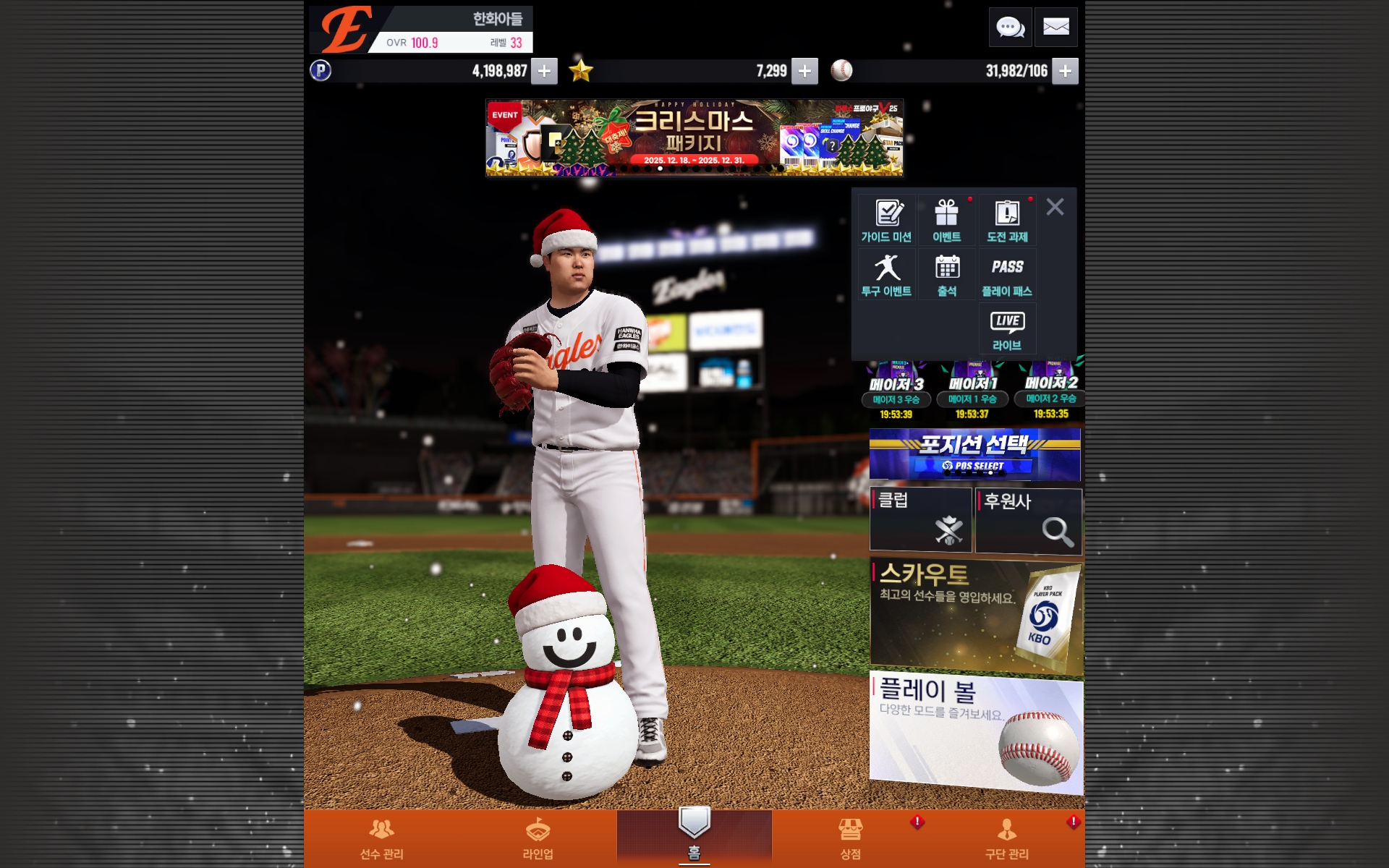Open the 포지션 선택 banner
1389x868 pixels.
click(974, 454)
